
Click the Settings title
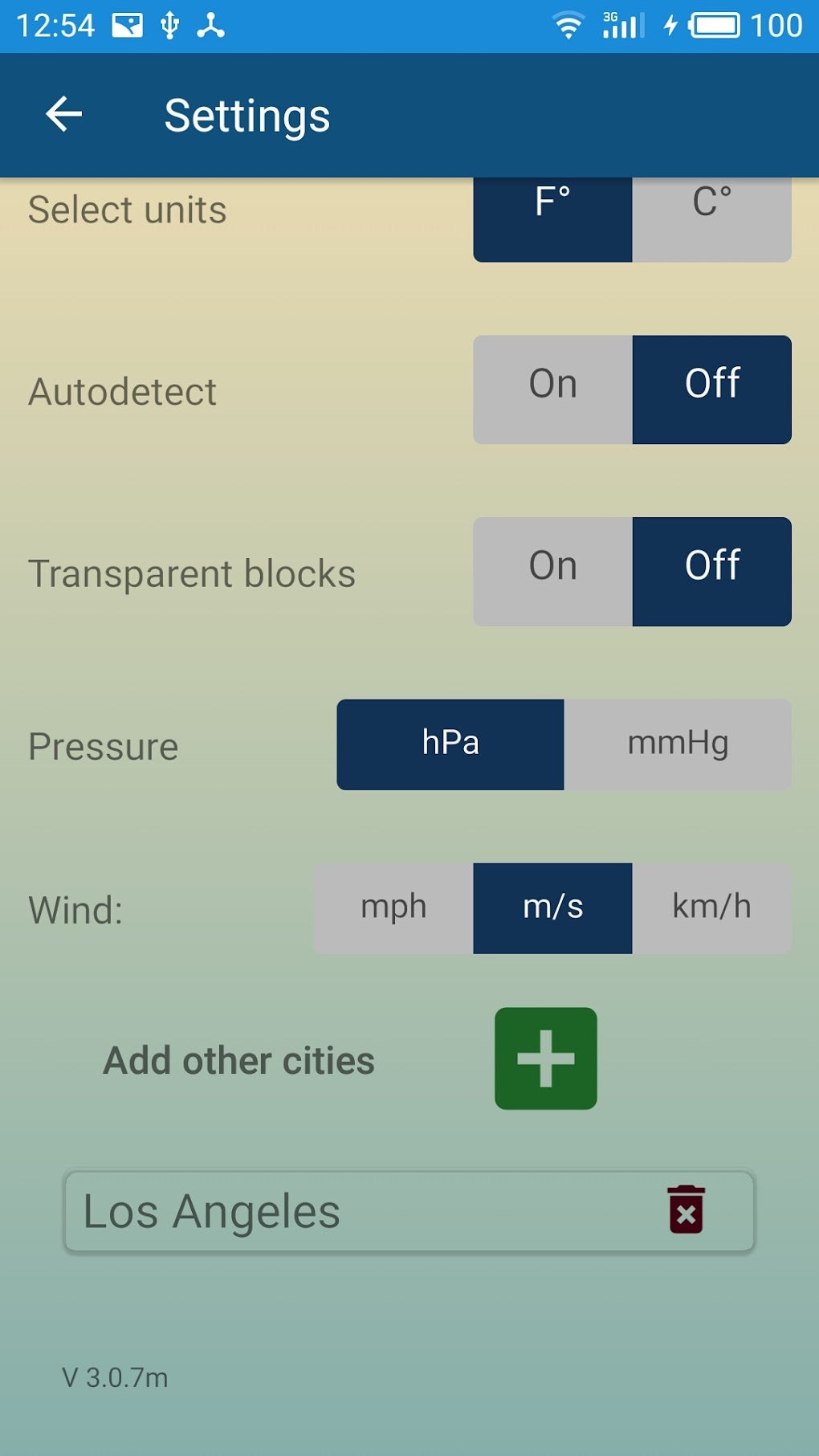[247, 115]
